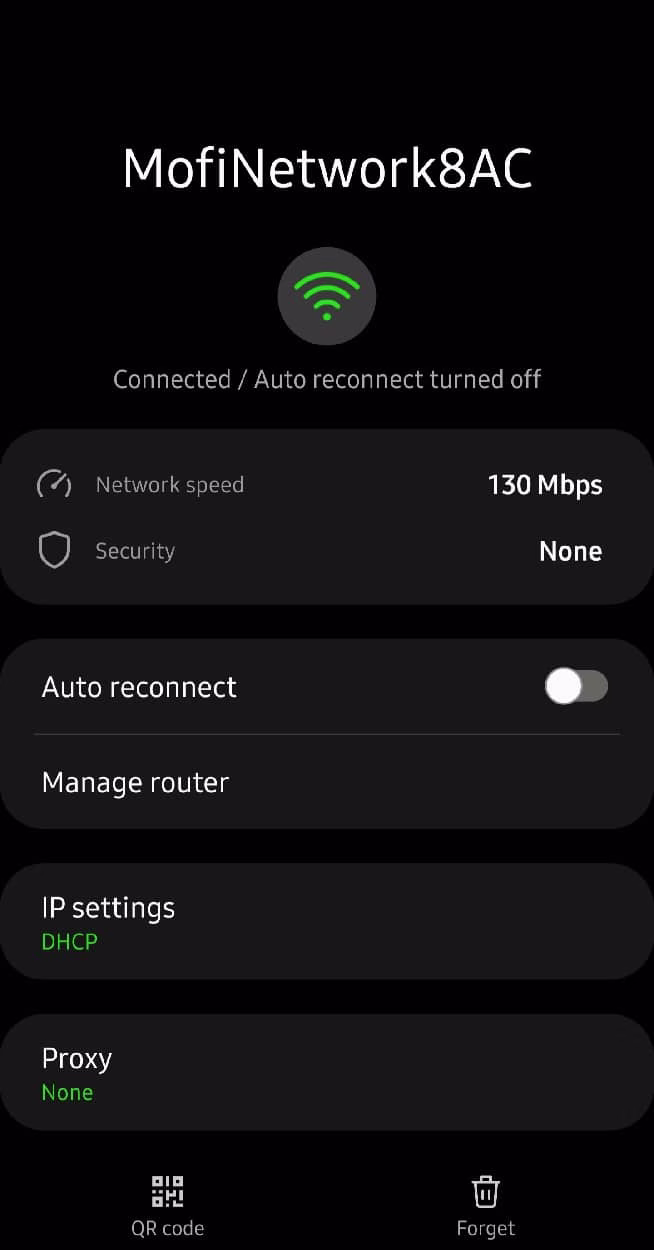Open IP settings set to DHCP
The width and height of the screenshot is (654, 1250).
[x=327, y=921]
